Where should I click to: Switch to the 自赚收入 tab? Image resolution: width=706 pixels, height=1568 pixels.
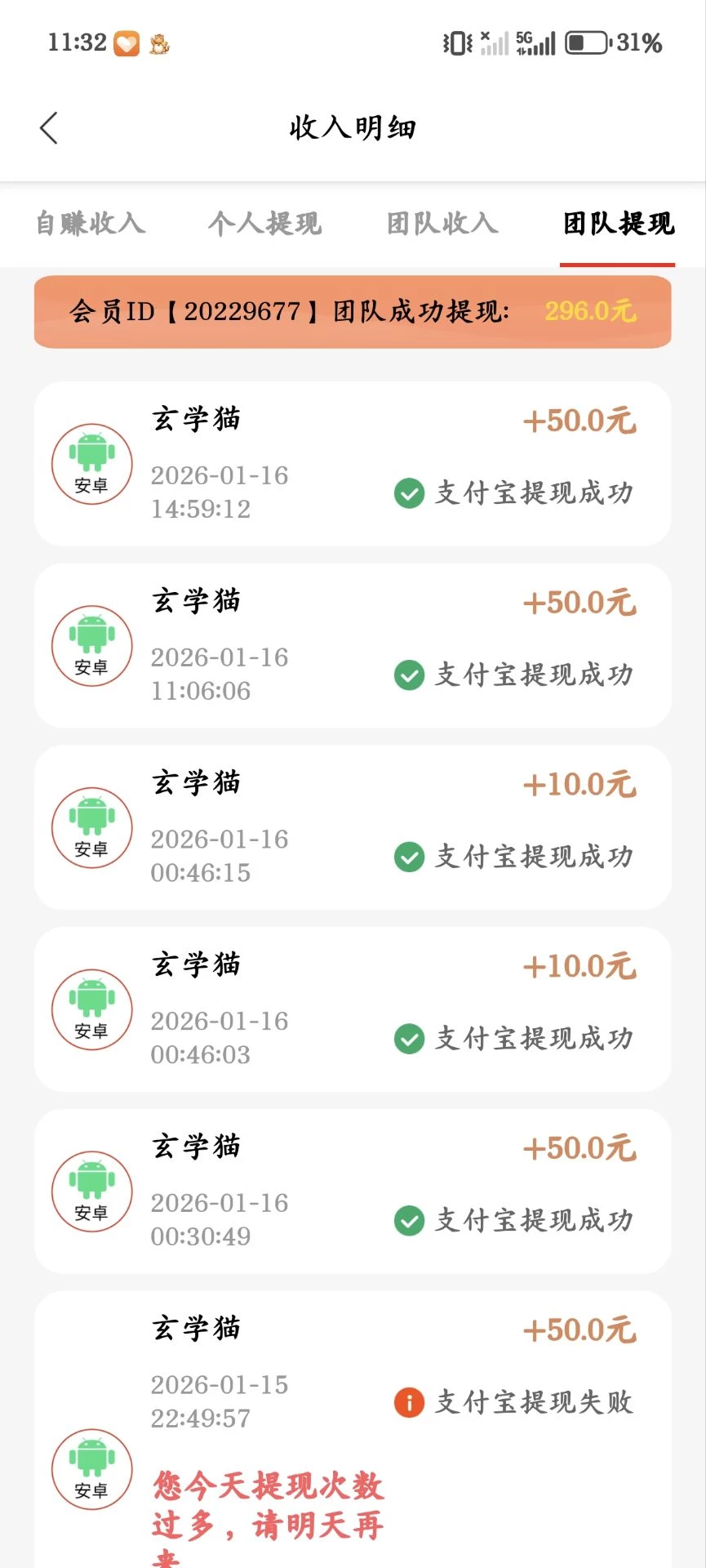(x=91, y=223)
